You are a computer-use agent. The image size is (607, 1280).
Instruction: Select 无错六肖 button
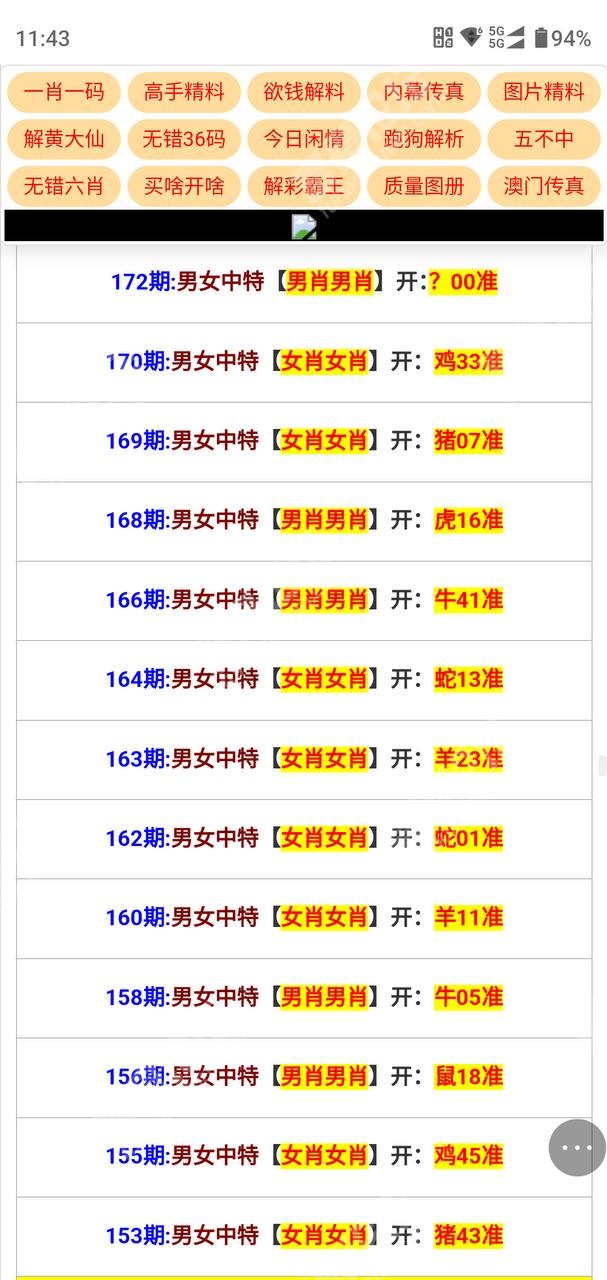(x=64, y=186)
